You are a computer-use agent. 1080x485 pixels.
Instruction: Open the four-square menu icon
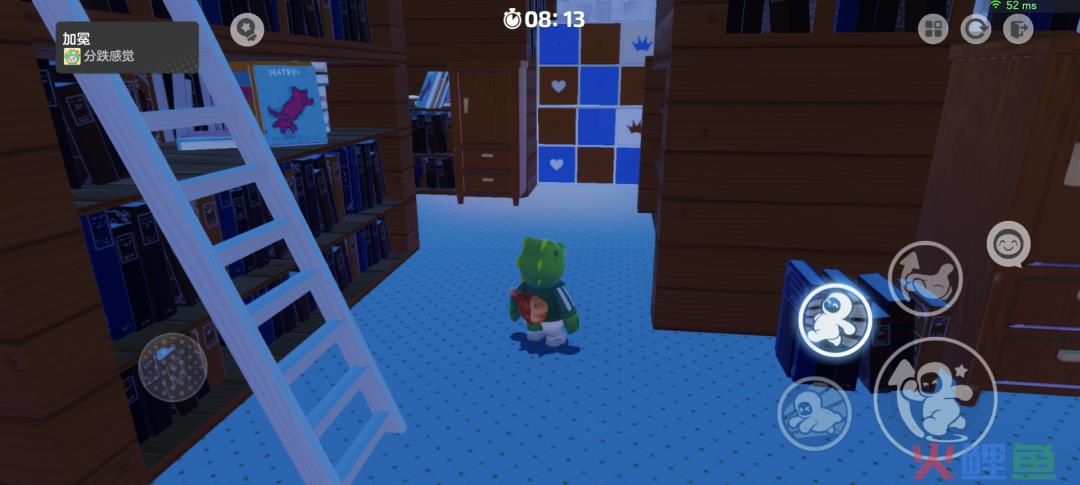coord(933,29)
